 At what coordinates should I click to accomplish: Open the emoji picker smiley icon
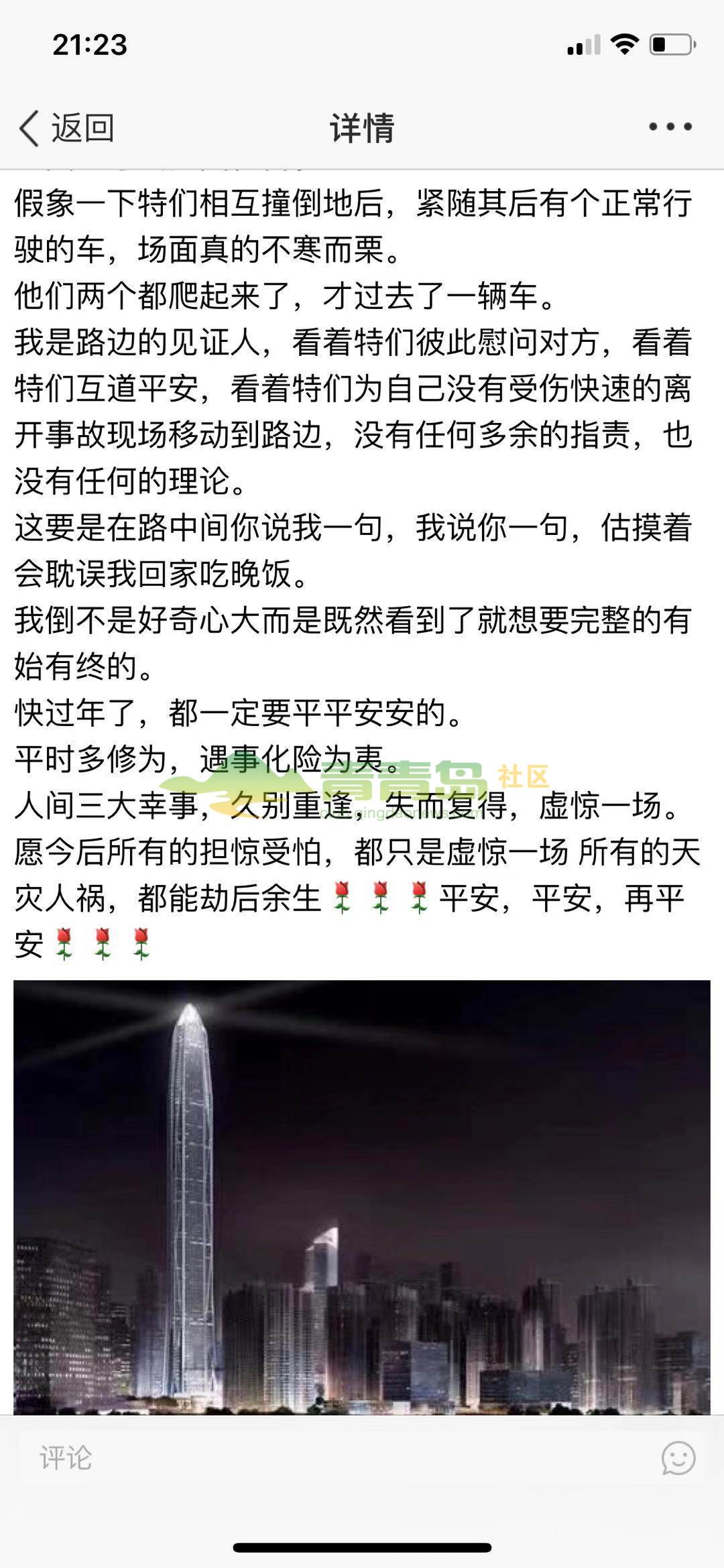click(678, 1458)
